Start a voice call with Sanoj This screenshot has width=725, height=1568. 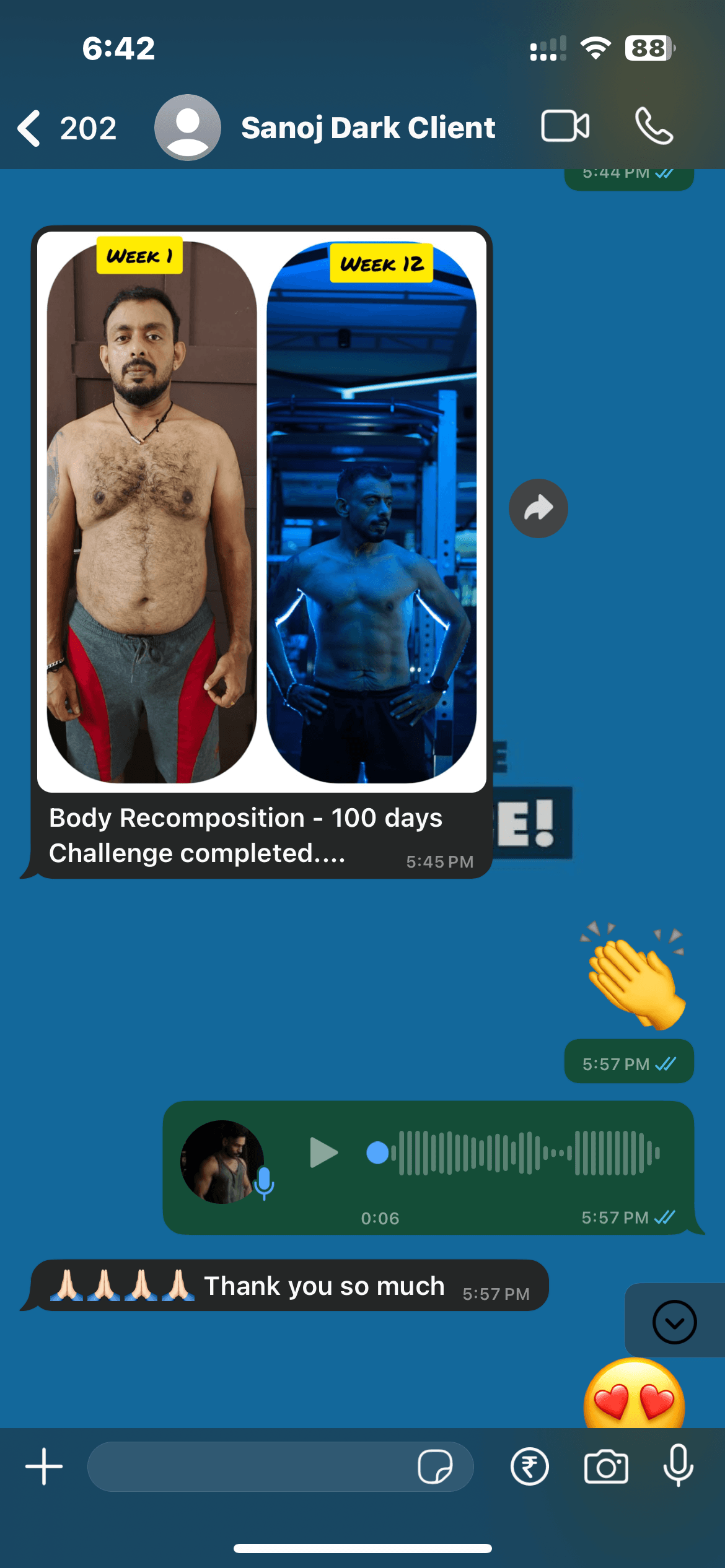(654, 126)
